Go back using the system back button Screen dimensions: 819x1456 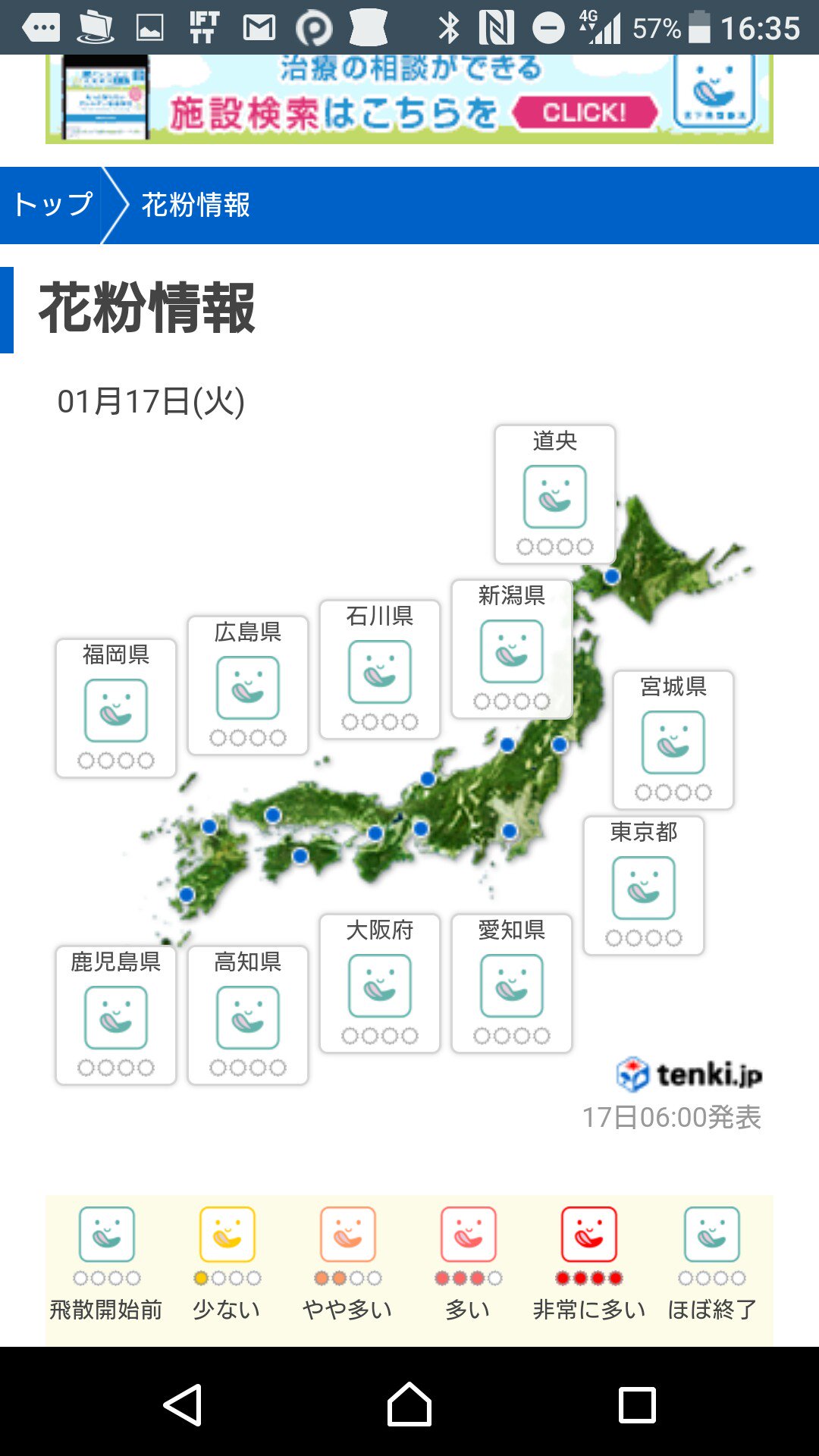click(183, 1404)
